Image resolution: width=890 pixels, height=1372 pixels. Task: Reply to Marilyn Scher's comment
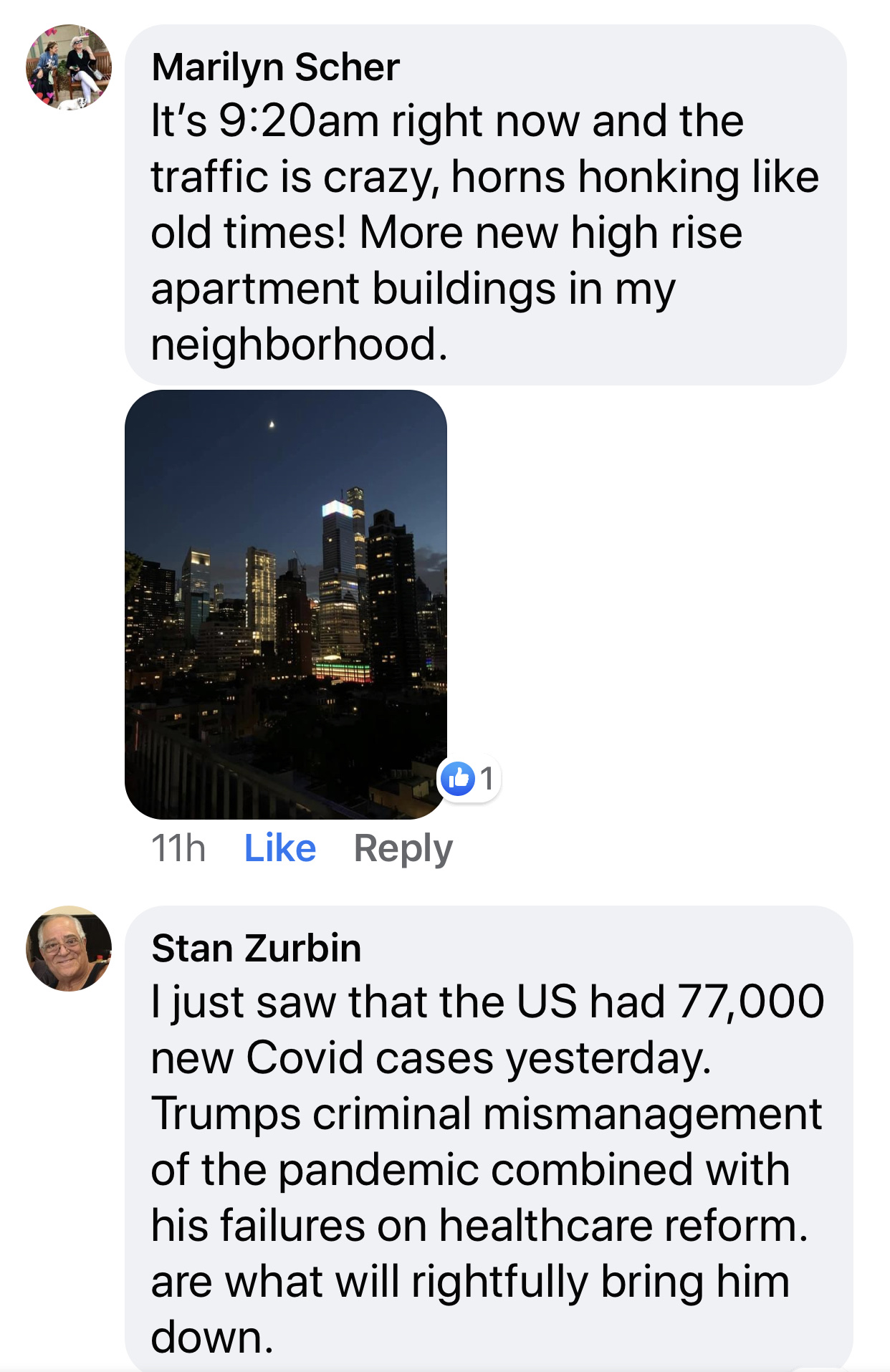pyautogui.click(x=403, y=848)
